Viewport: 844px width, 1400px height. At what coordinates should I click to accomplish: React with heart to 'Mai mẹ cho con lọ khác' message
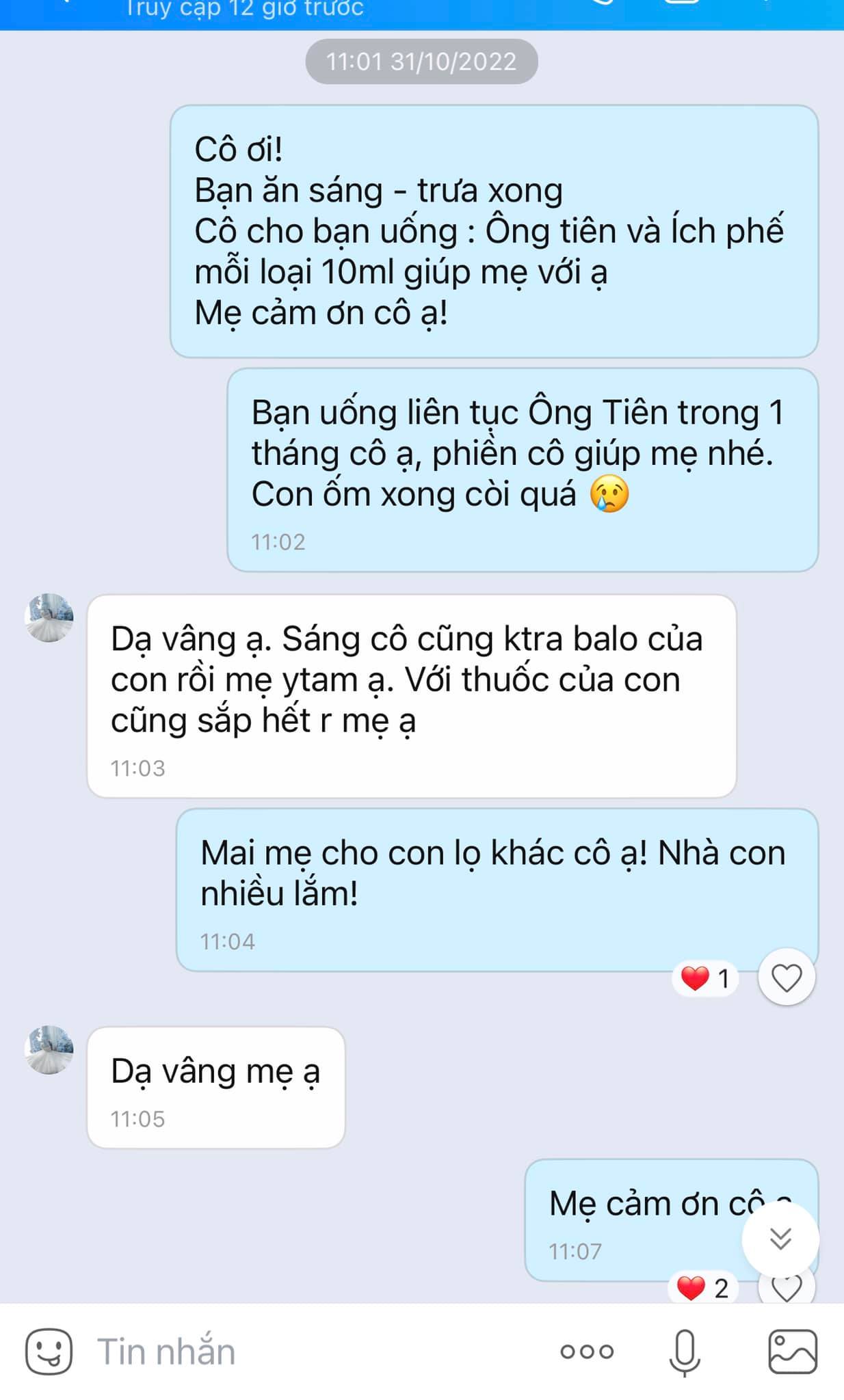click(787, 978)
